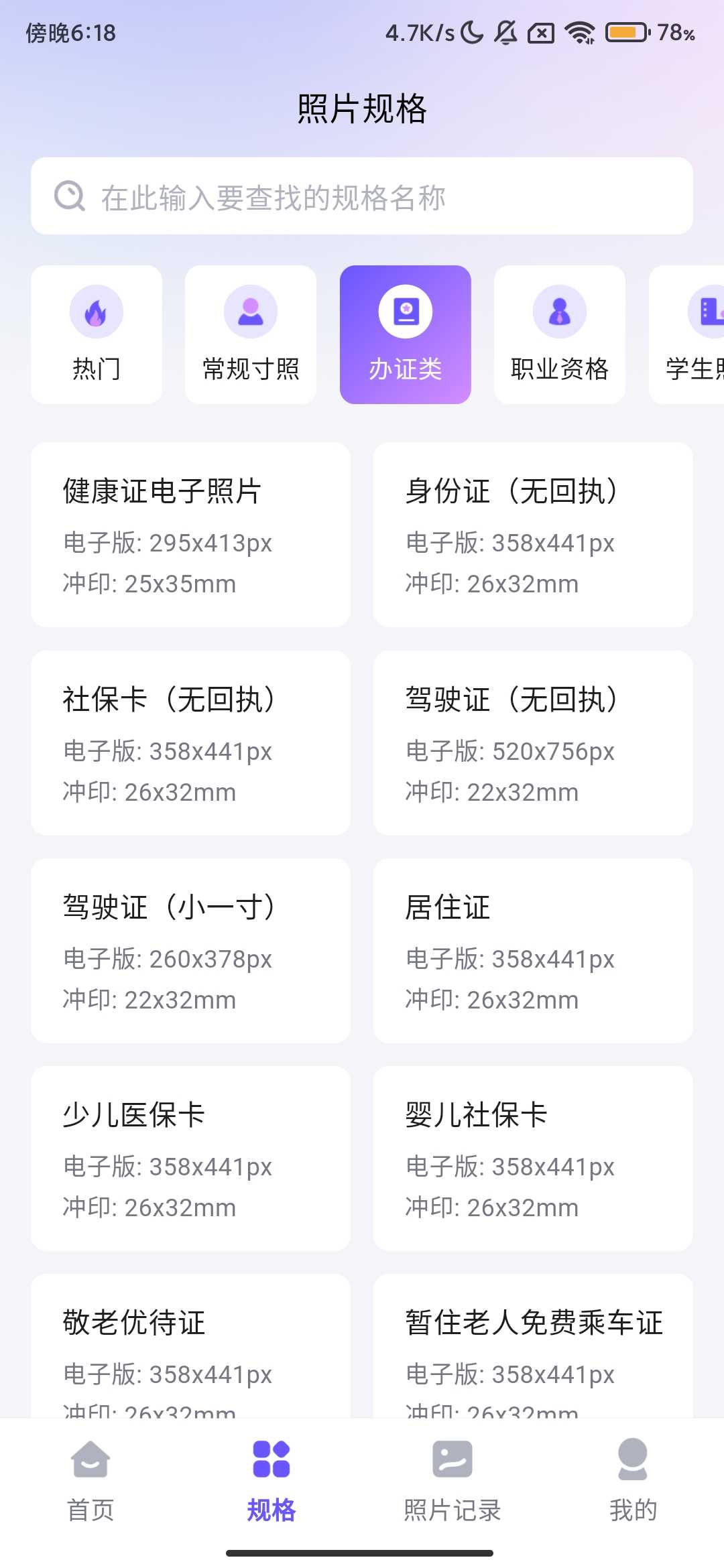This screenshot has height=1568, width=724.
Task: Open 健康证电子照片 photo spec
Action: point(190,534)
